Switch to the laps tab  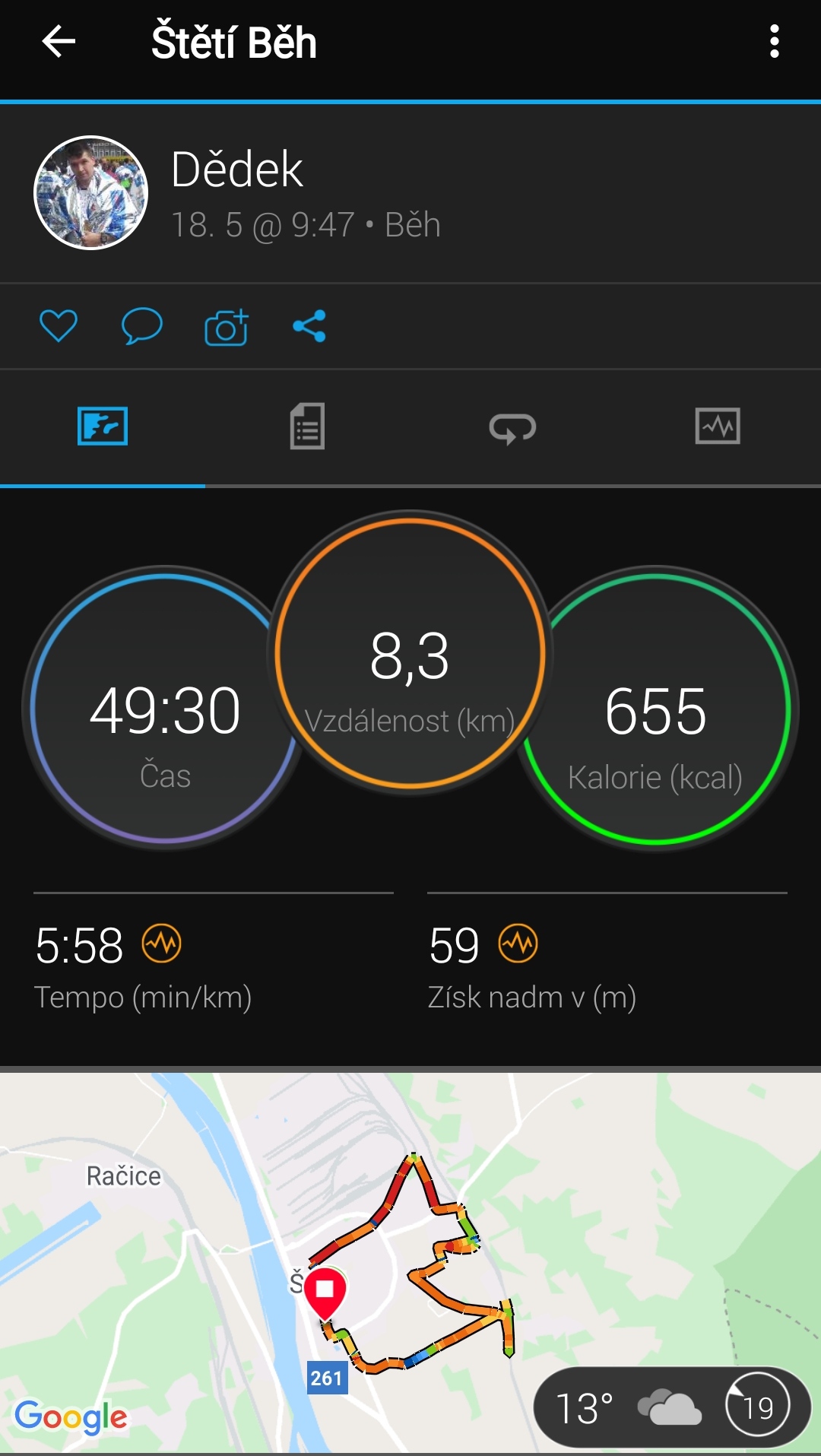click(x=512, y=427)
